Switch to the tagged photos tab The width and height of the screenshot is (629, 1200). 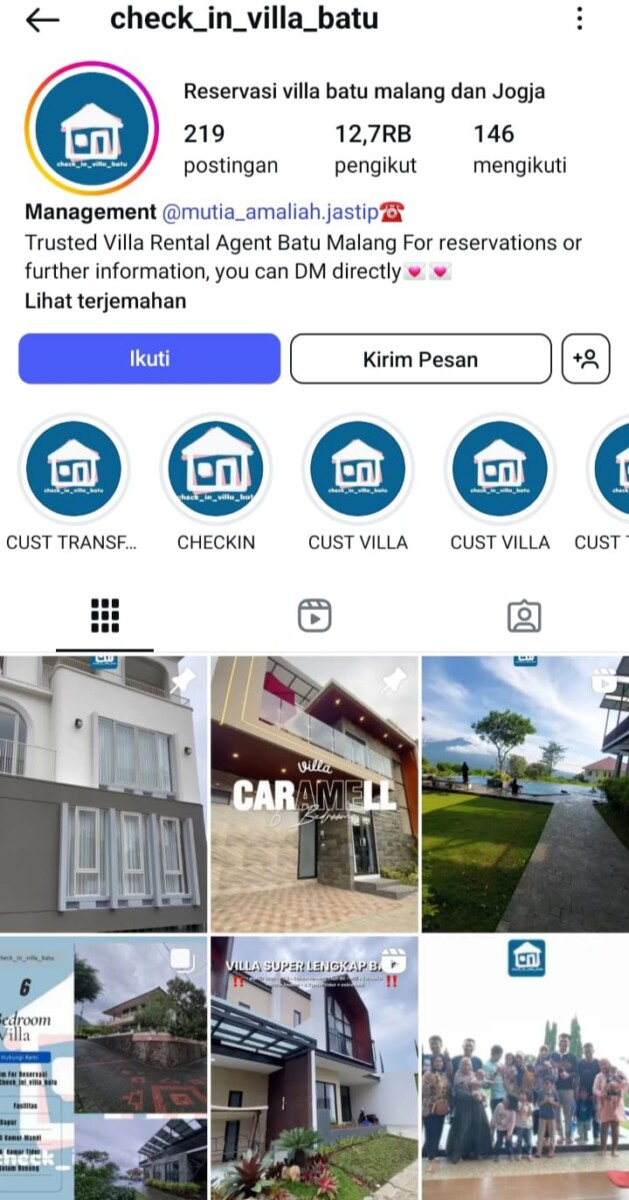[x=523, y=616]
